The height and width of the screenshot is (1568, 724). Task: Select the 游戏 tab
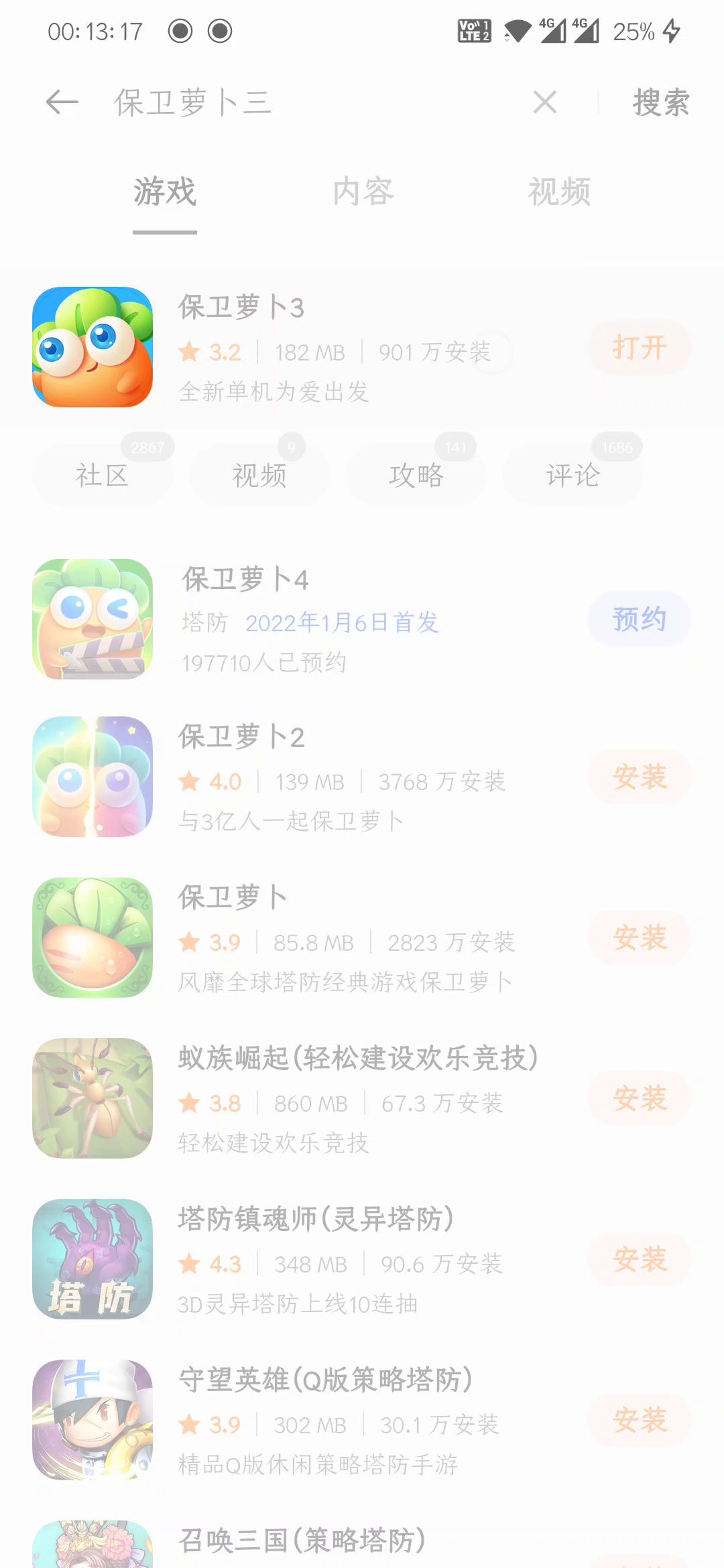(x=165, y=192)
